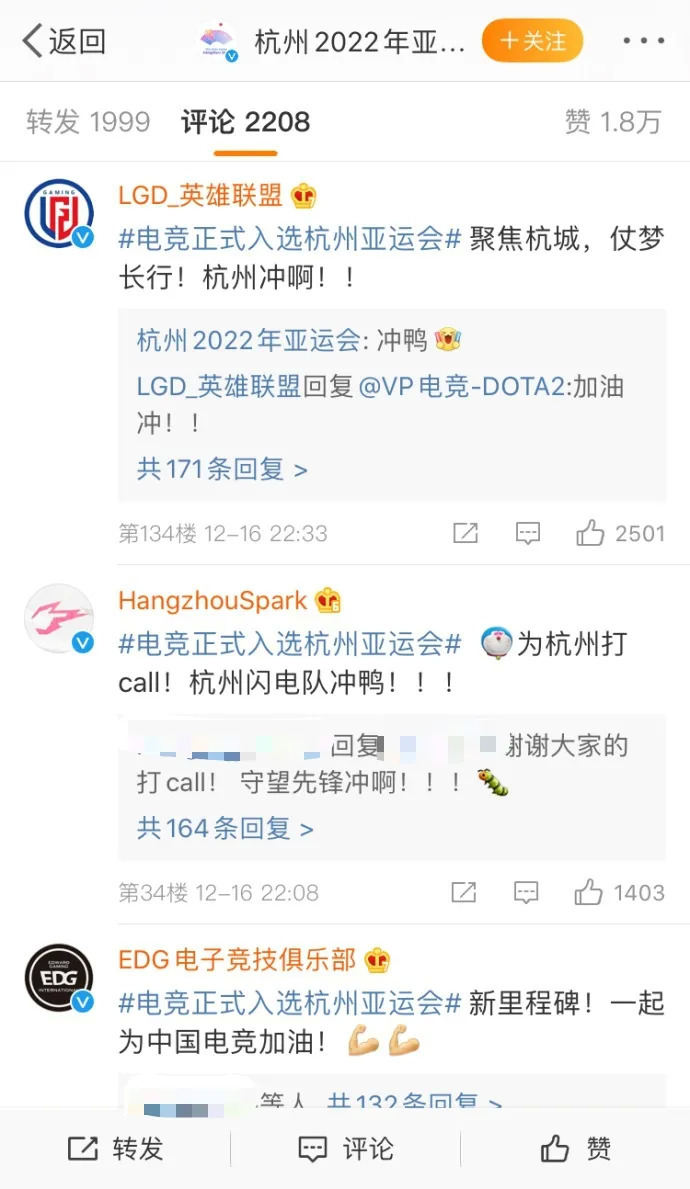Tap 转发 in the bottom bar
The height and width of the screenshot is (1189, 690).
(115, 1148)
